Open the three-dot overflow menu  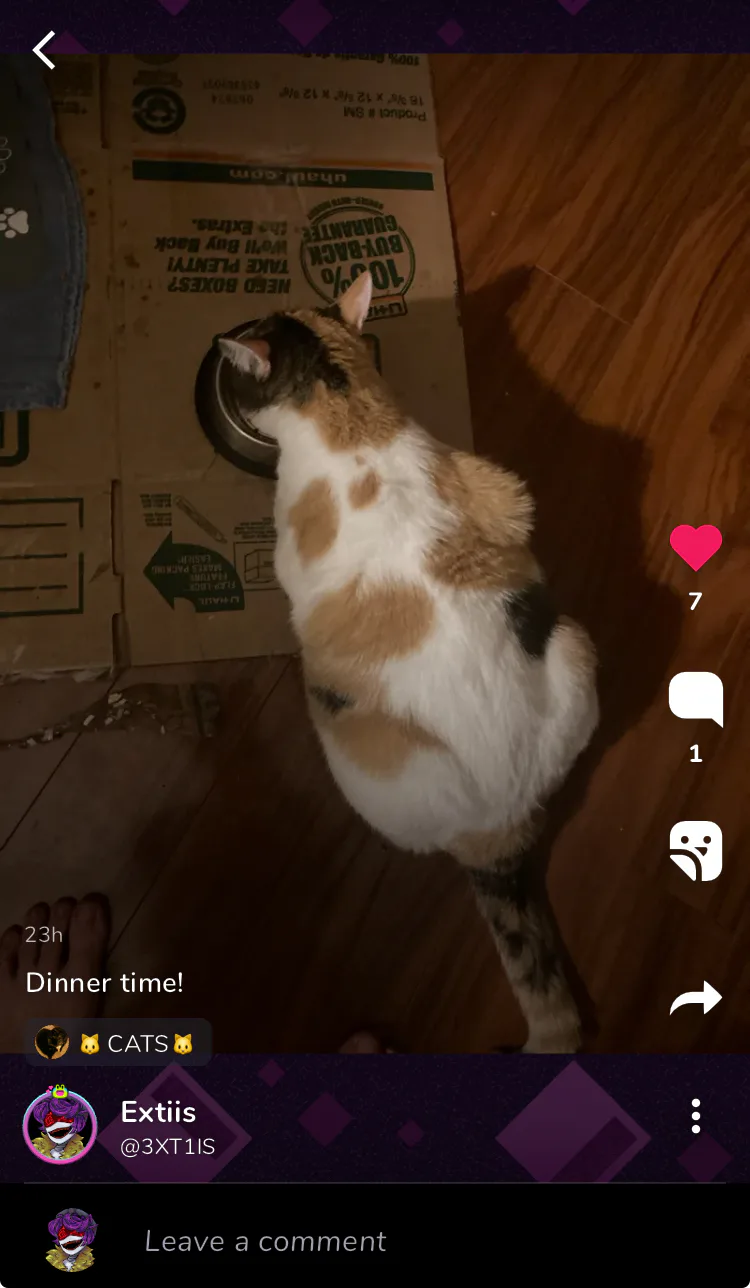[x=696, y=1116]
